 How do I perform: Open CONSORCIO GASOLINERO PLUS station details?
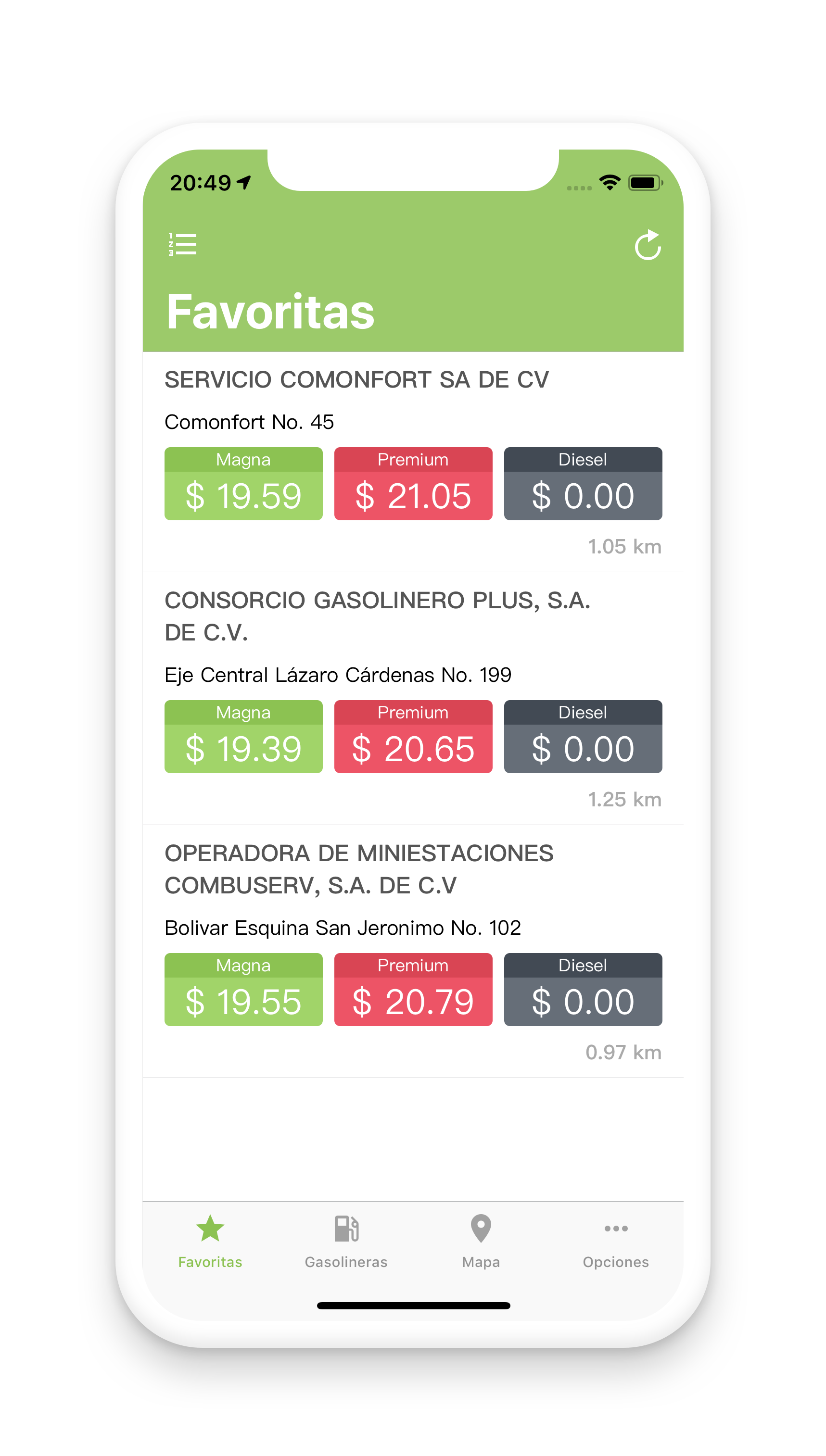point(413,699)
